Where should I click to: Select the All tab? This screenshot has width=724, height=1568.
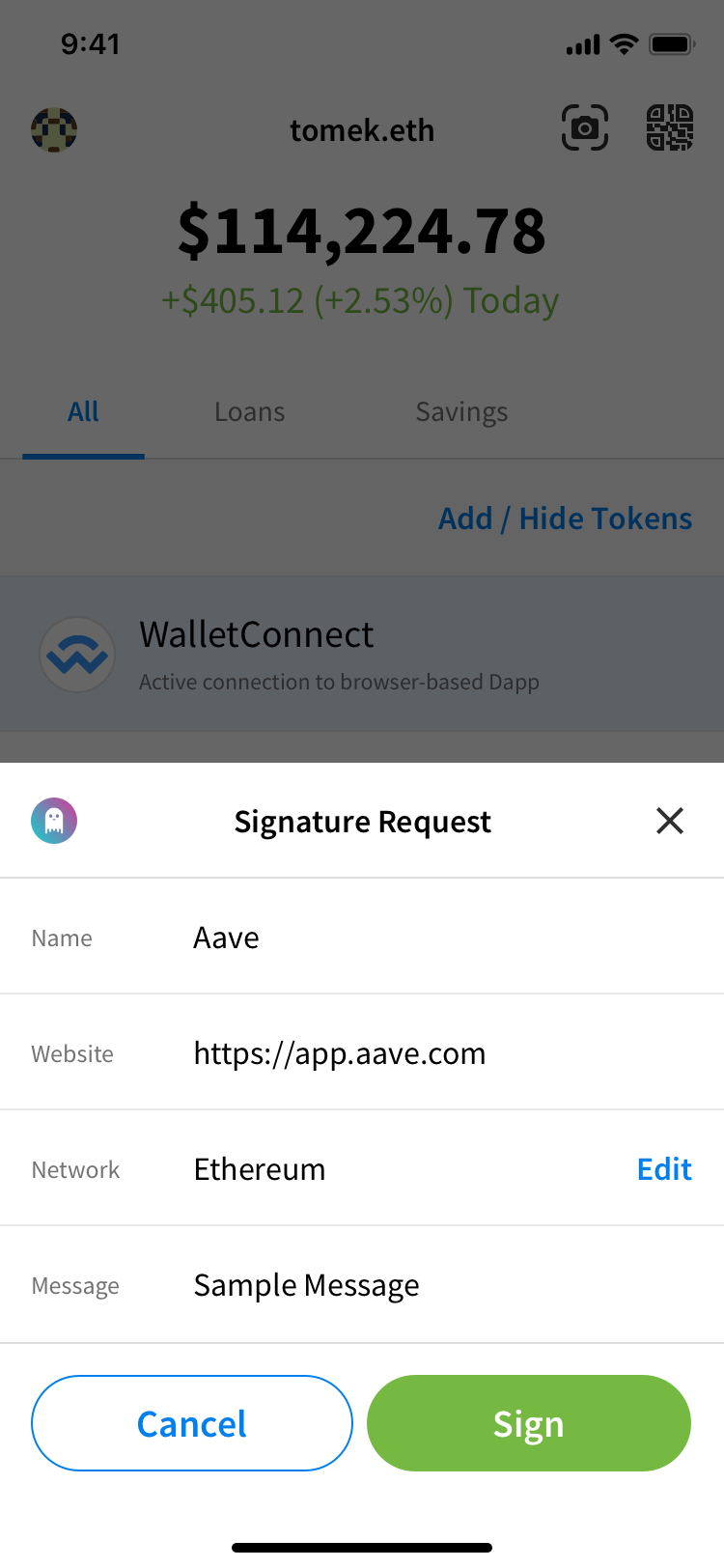[x=83, y=411]
